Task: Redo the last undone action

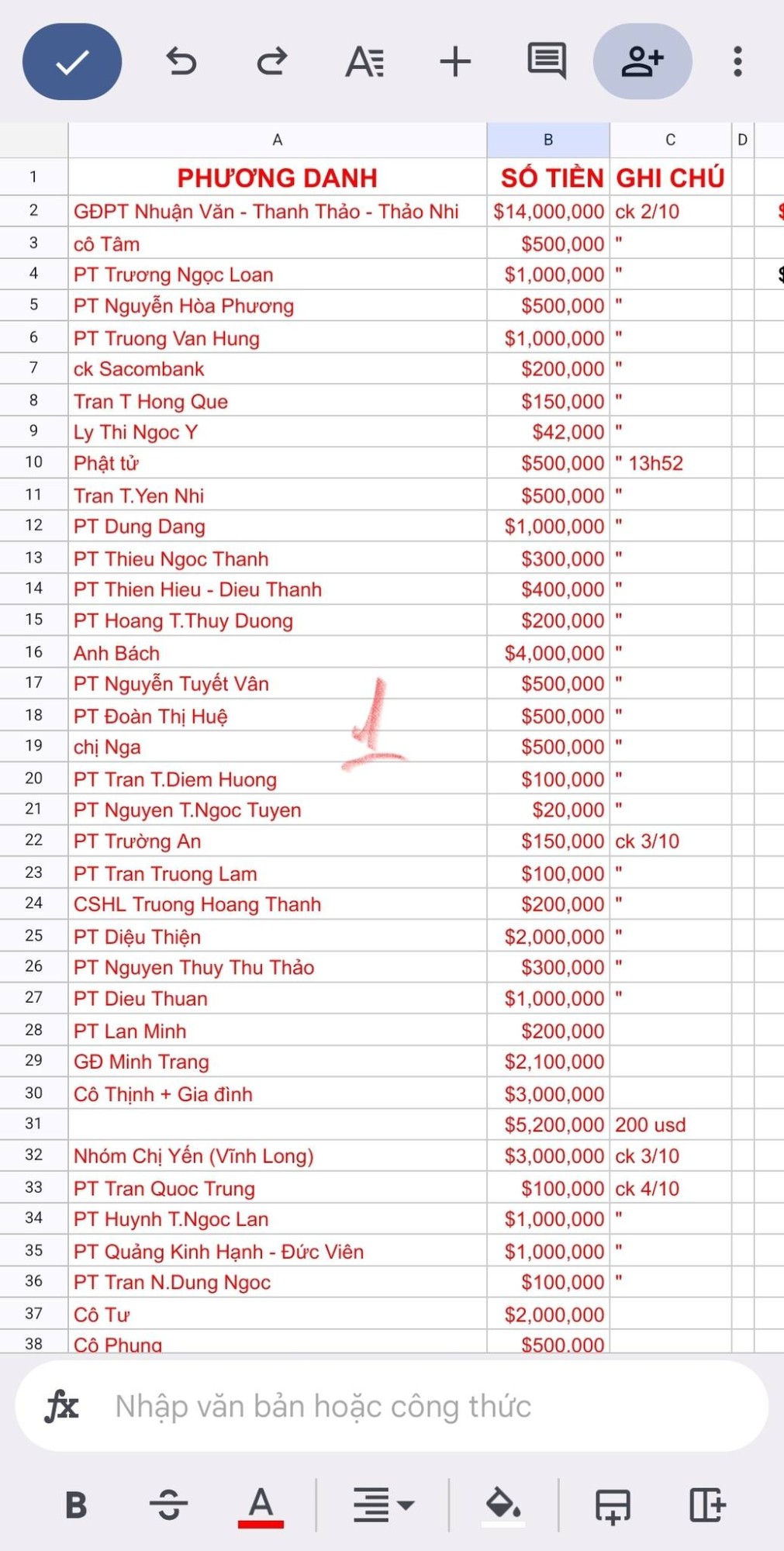Action: point(271,62)
